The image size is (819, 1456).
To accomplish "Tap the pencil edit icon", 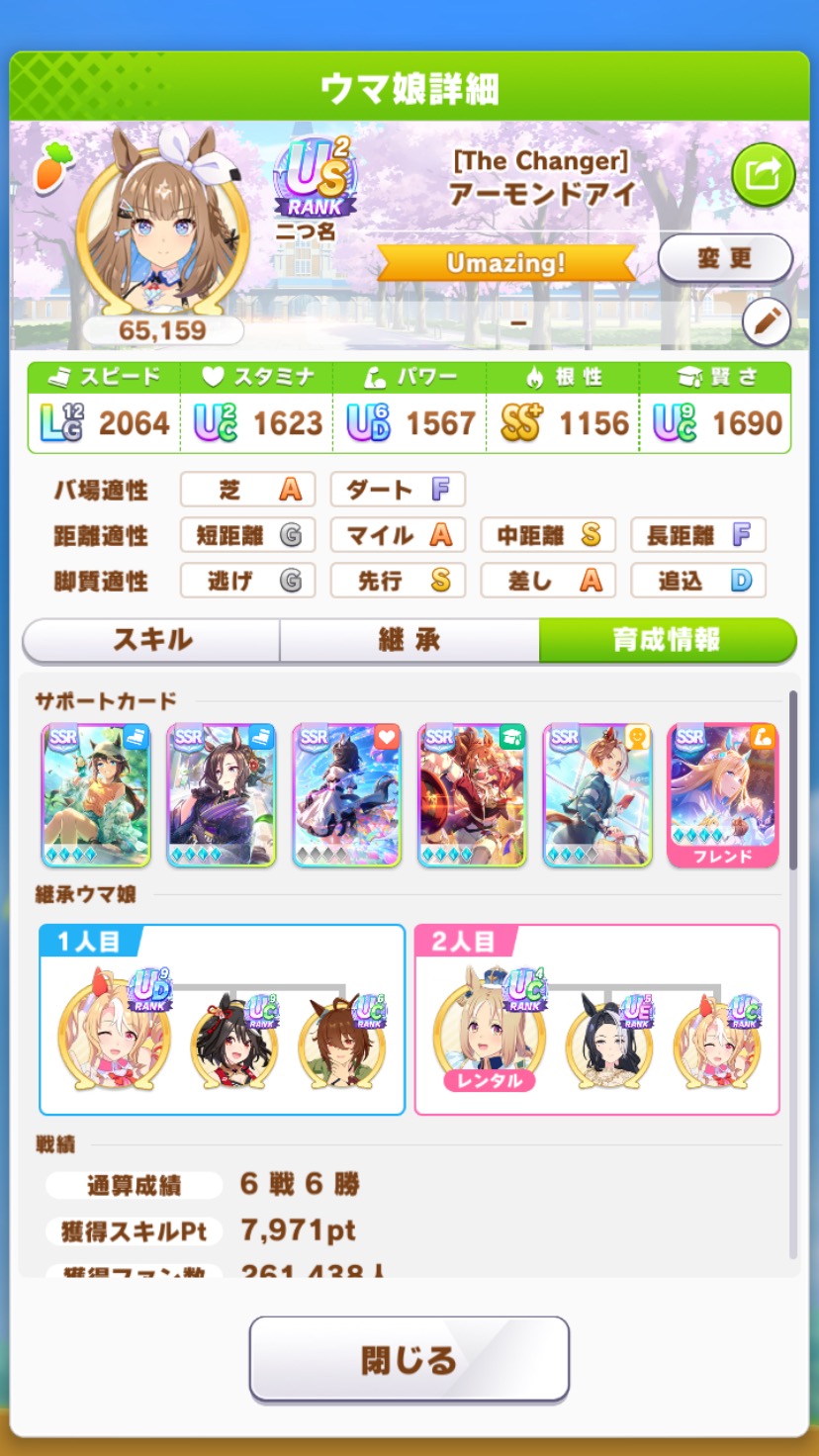I will pos(767,322).
